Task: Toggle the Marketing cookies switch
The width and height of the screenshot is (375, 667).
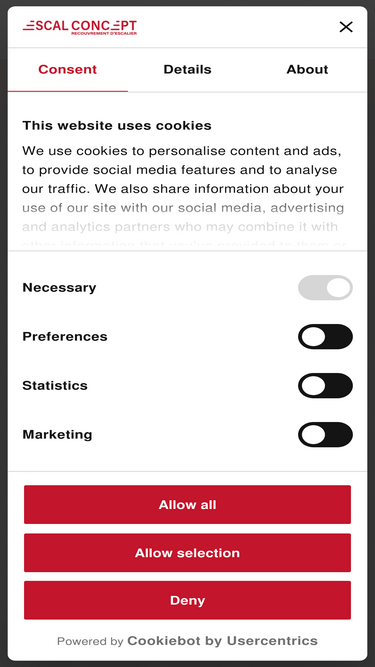Action: 325,434
